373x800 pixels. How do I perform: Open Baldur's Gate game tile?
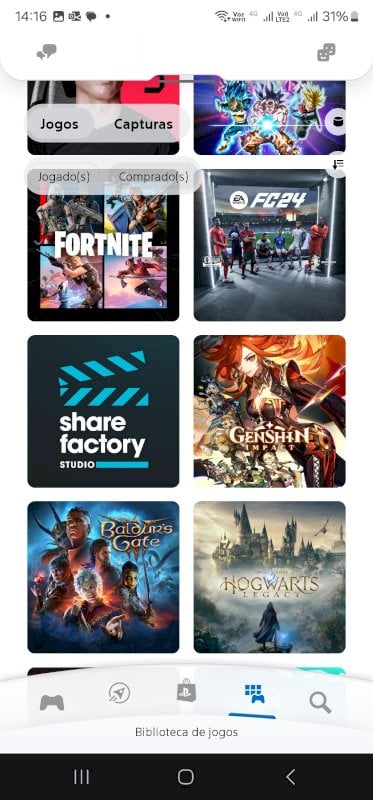[x=103, y=577]
